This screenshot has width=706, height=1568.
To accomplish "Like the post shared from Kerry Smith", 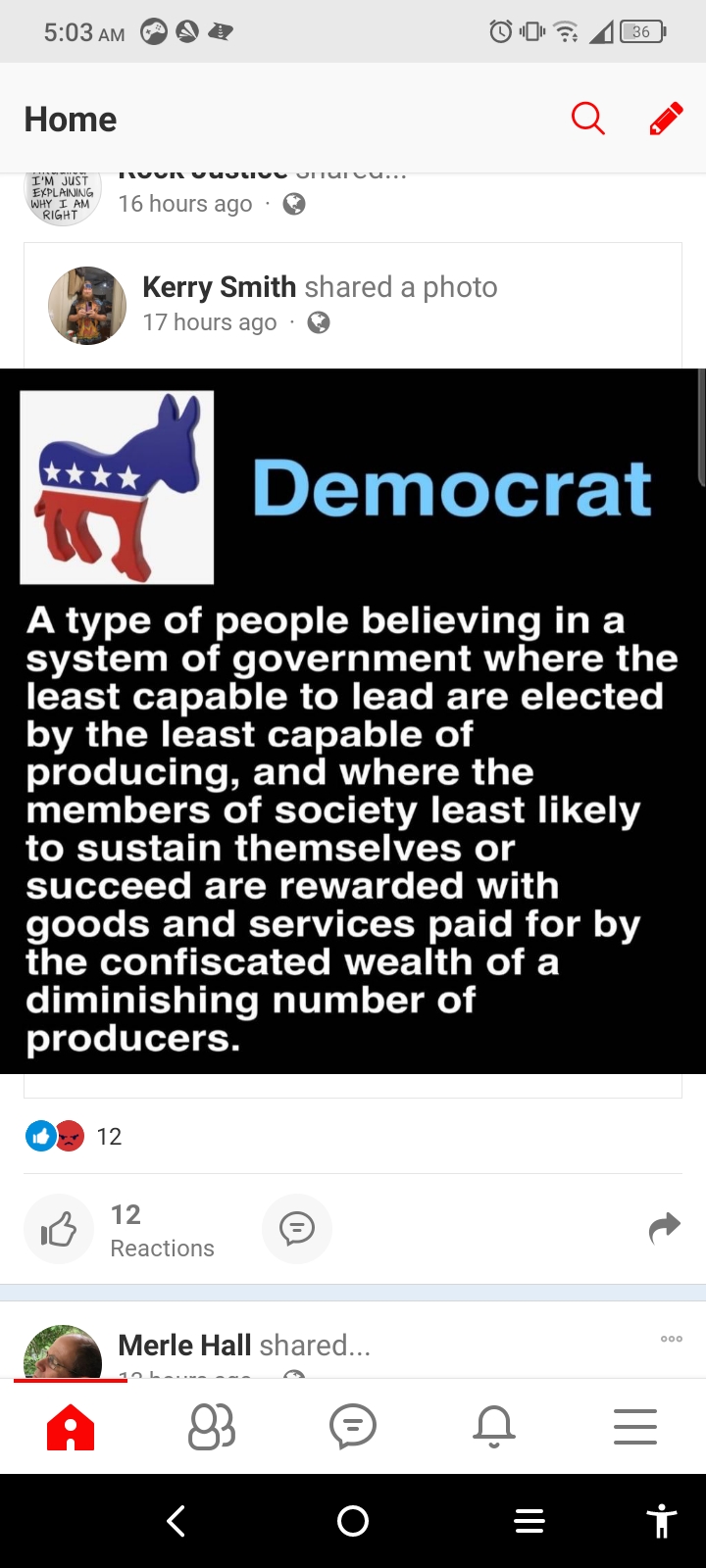I will [59, 1228].
